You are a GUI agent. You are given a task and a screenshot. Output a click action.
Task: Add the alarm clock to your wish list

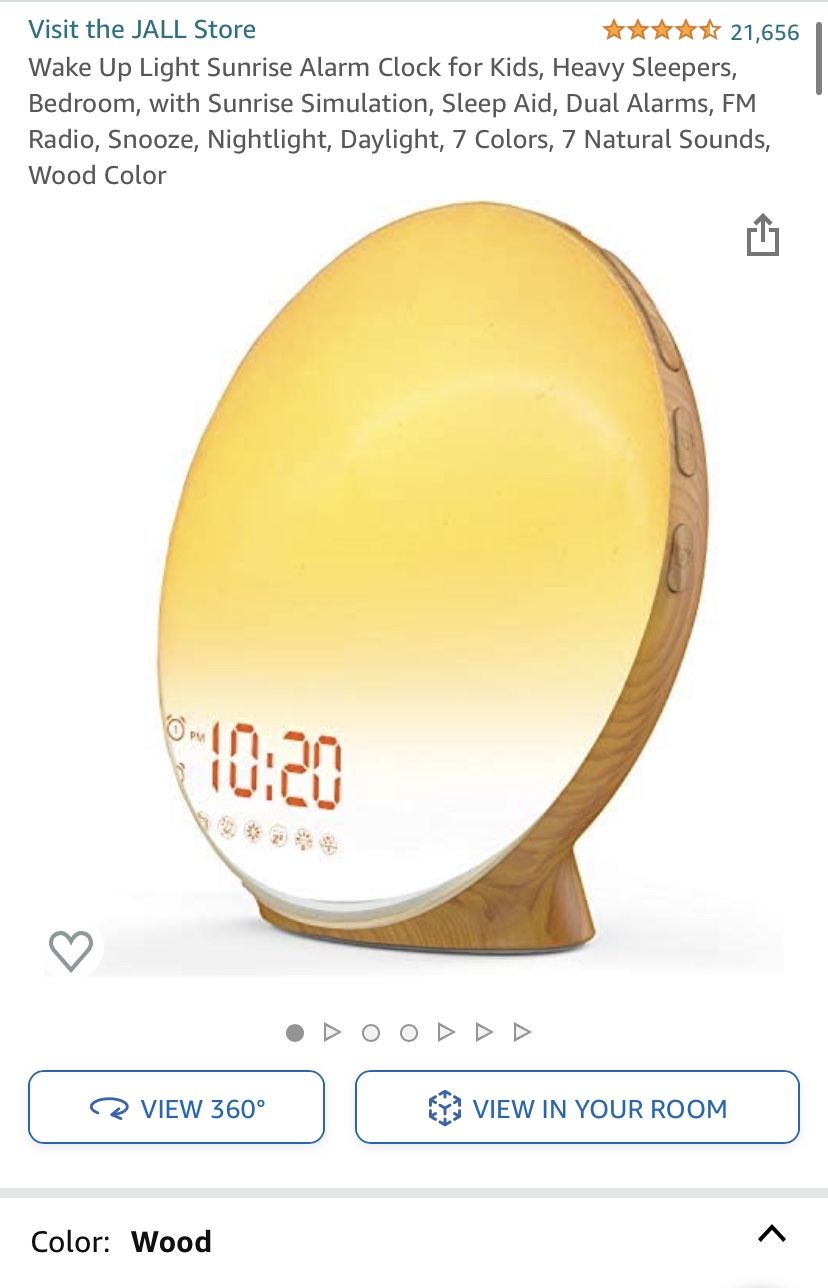[x=71, y=951]
